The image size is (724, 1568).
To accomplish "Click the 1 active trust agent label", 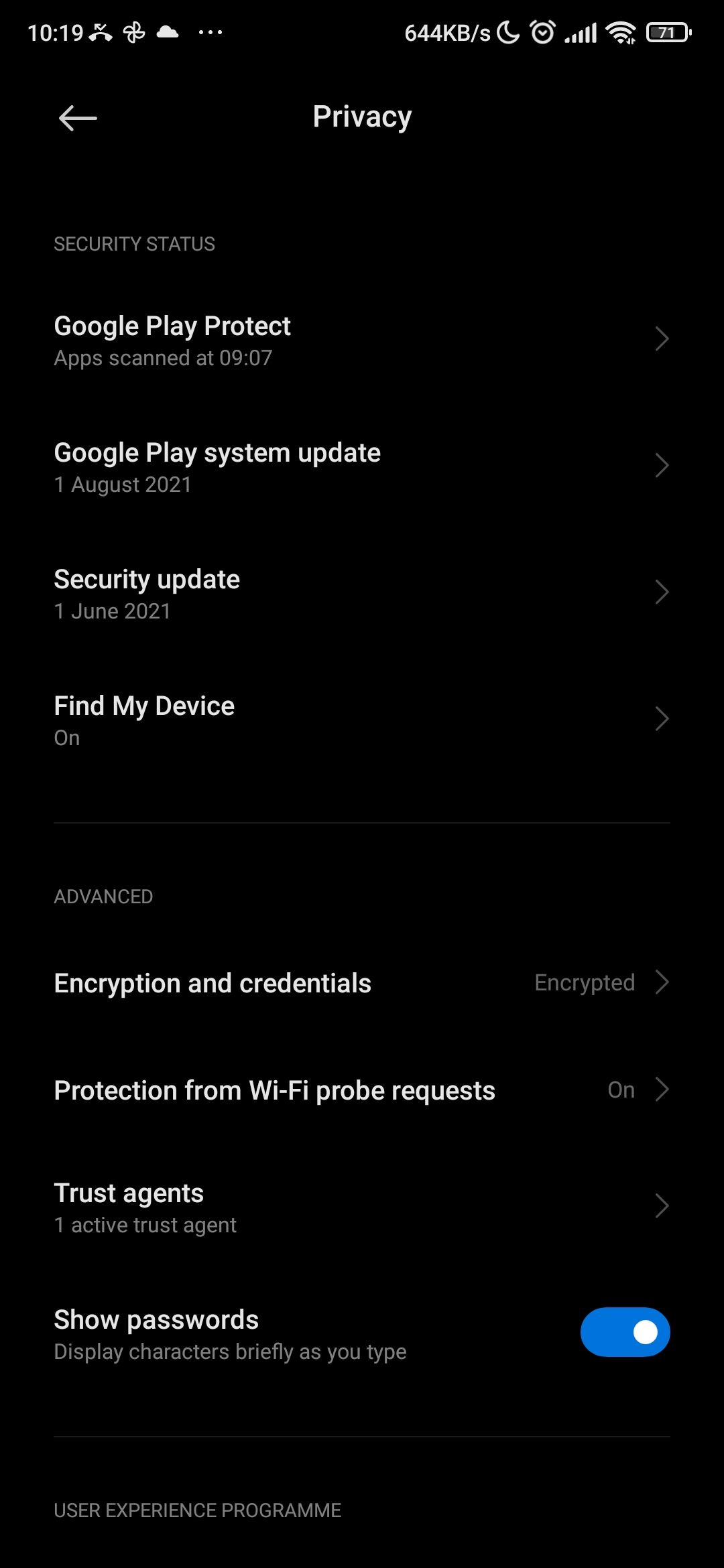I will [145, 1224].
